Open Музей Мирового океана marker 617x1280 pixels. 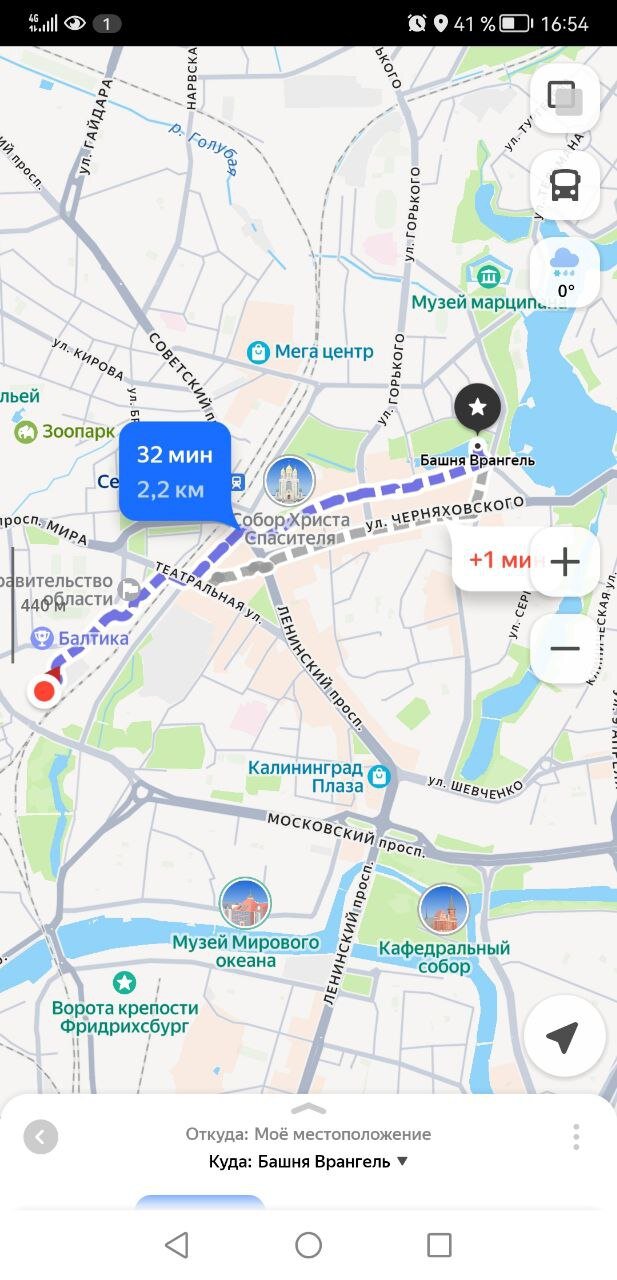(x=245, y=904)
